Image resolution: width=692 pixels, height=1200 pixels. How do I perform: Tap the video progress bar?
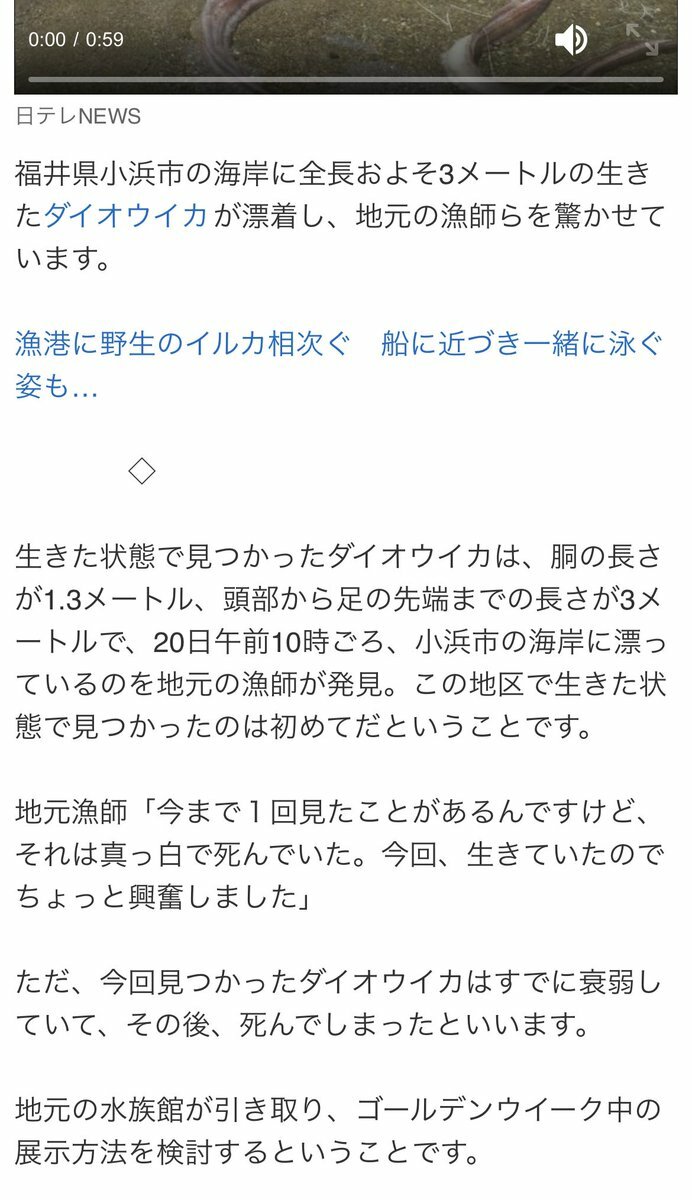345,79
